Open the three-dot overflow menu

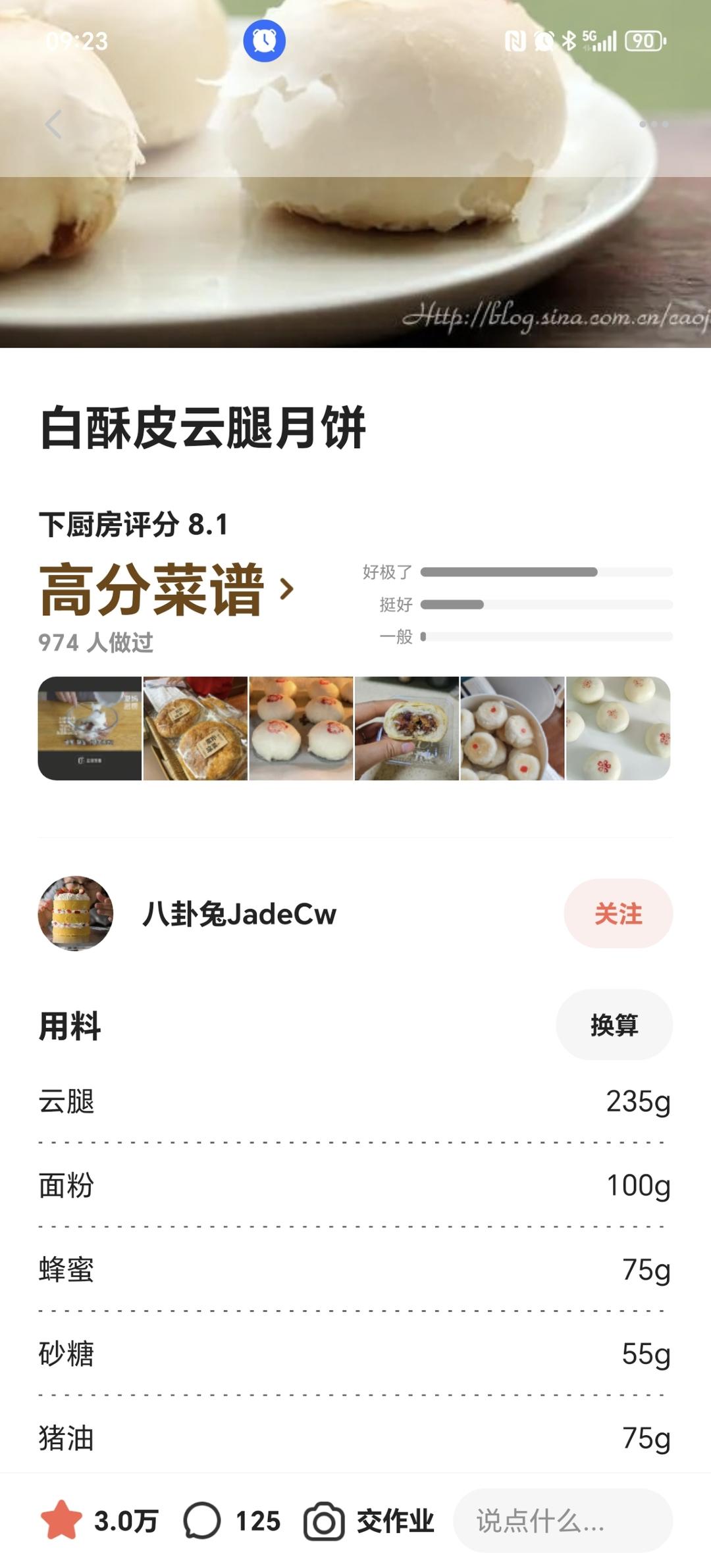(654, 124)
